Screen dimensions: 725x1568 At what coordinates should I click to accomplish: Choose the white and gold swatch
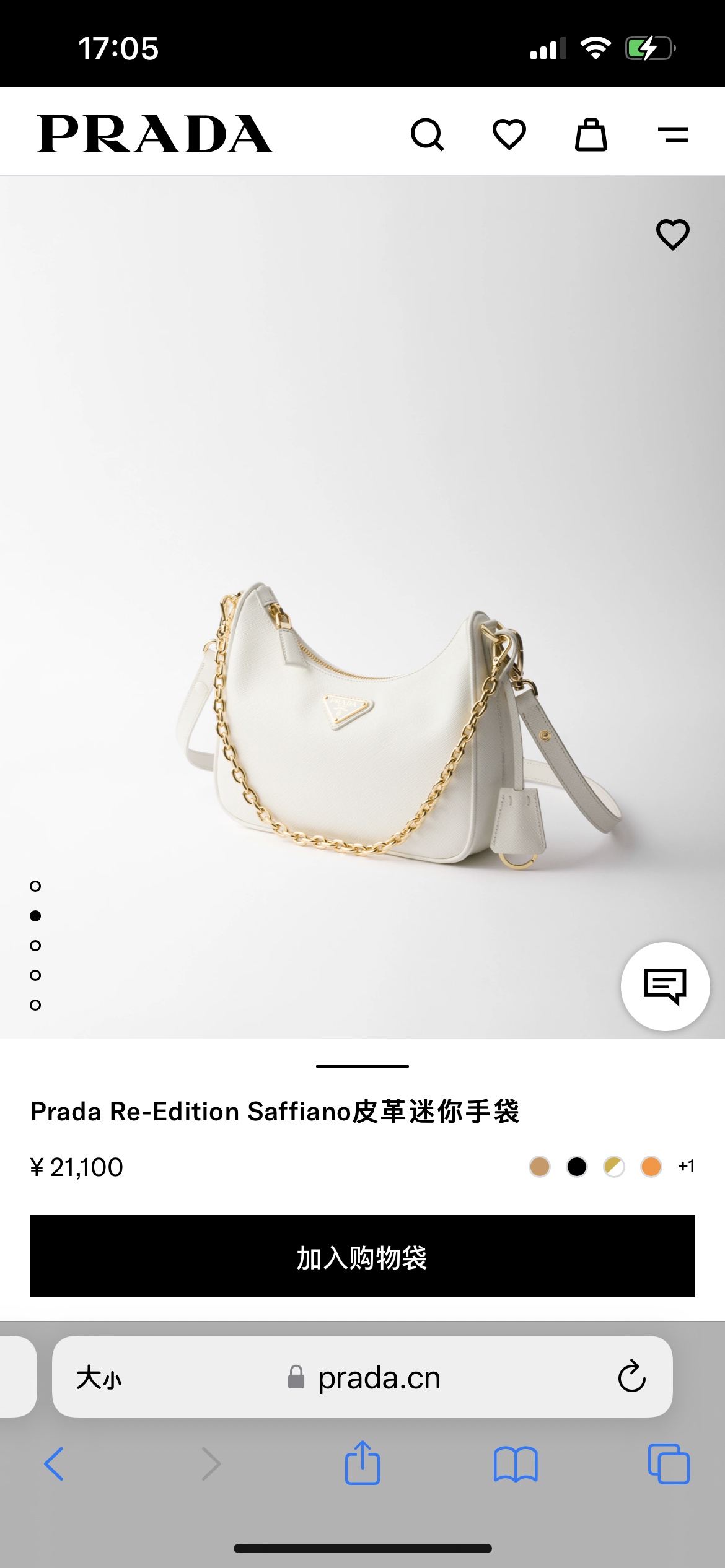click(614, 1167)
